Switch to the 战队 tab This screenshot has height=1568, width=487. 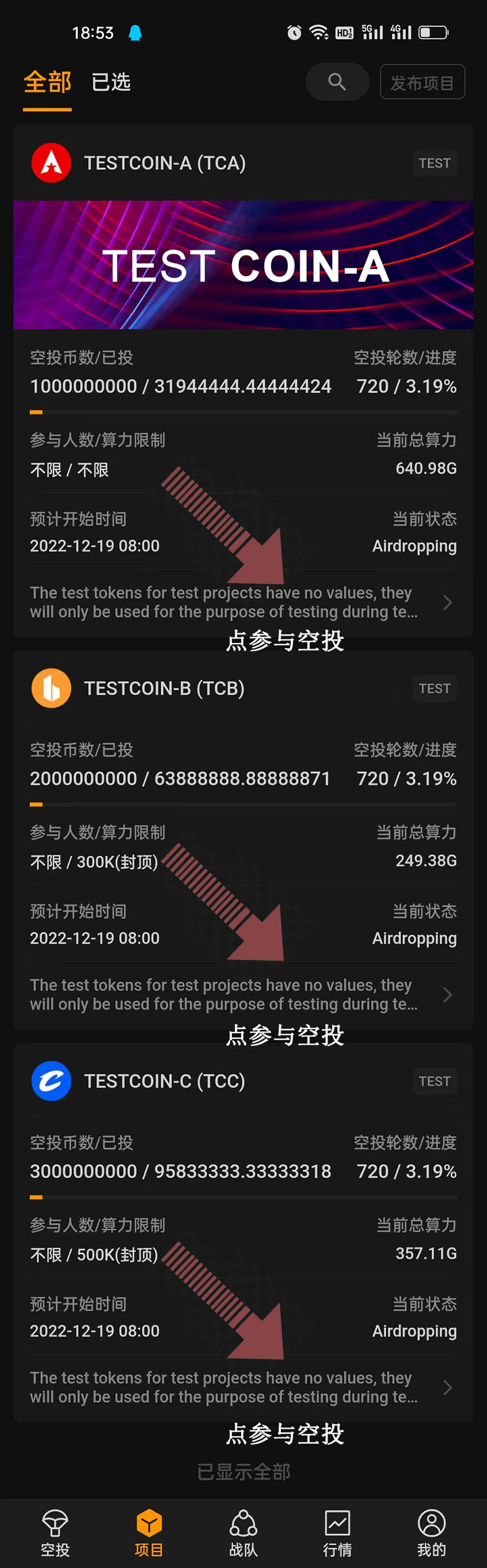(243, 1532)
